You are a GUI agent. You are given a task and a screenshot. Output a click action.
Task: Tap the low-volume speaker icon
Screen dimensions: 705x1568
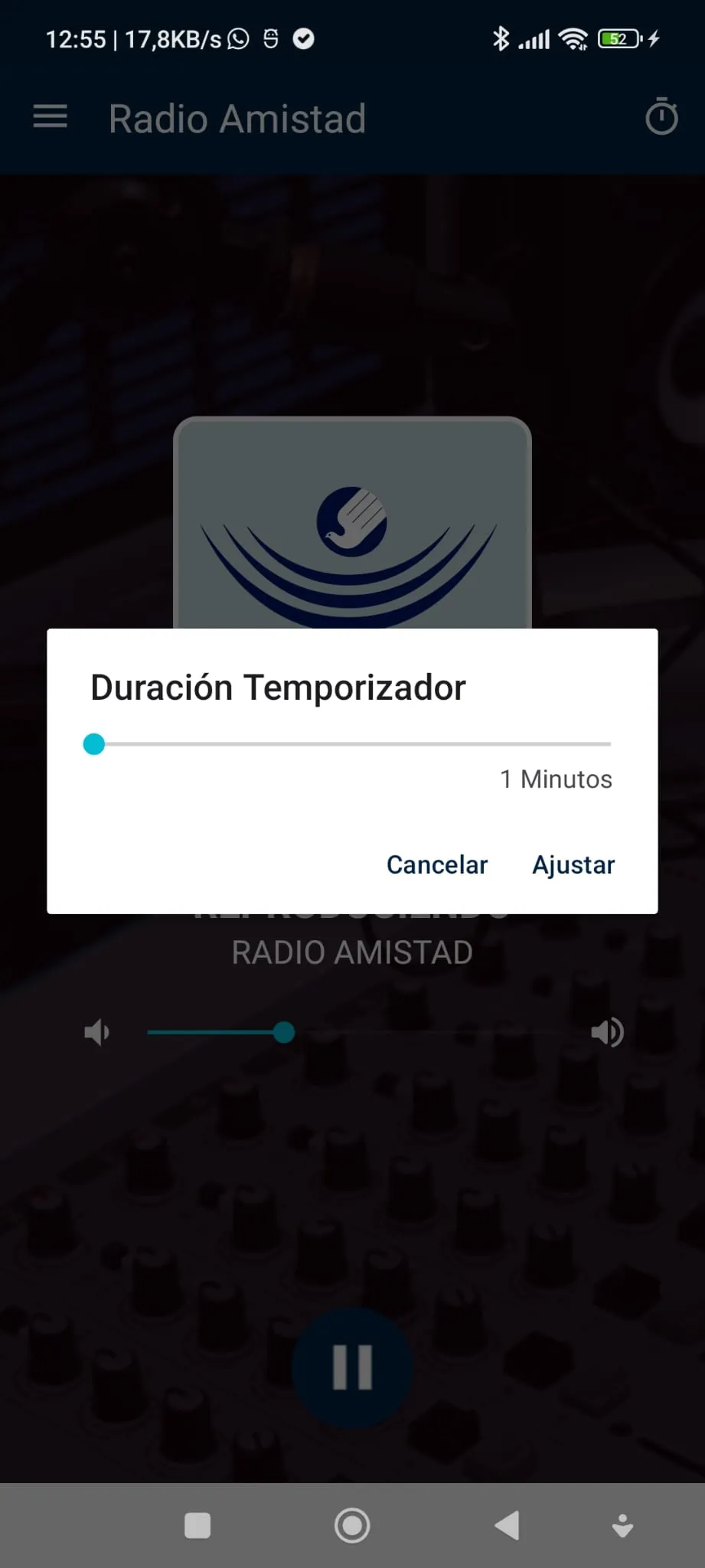pos(96,1031)
